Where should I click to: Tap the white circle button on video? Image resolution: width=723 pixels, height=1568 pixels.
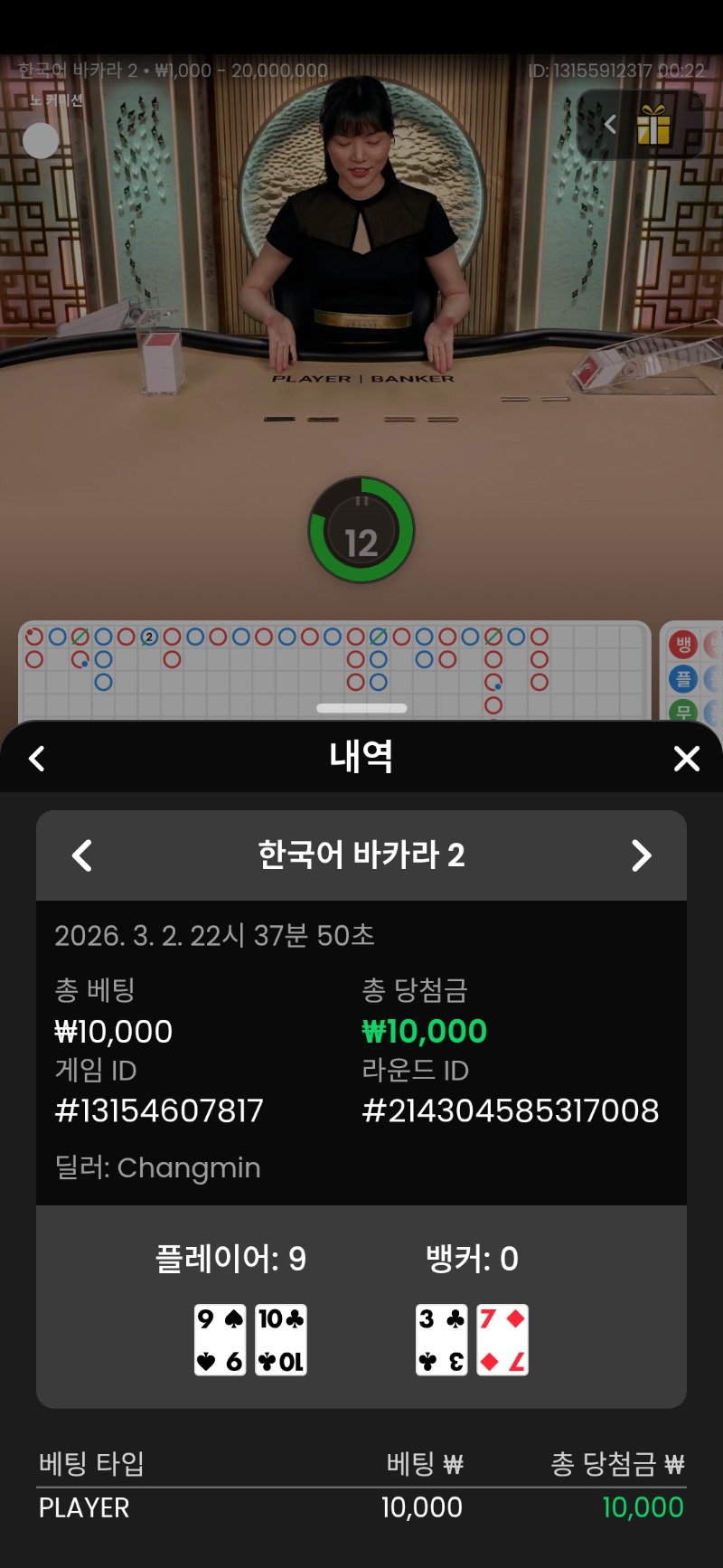(x=41, y=140)
